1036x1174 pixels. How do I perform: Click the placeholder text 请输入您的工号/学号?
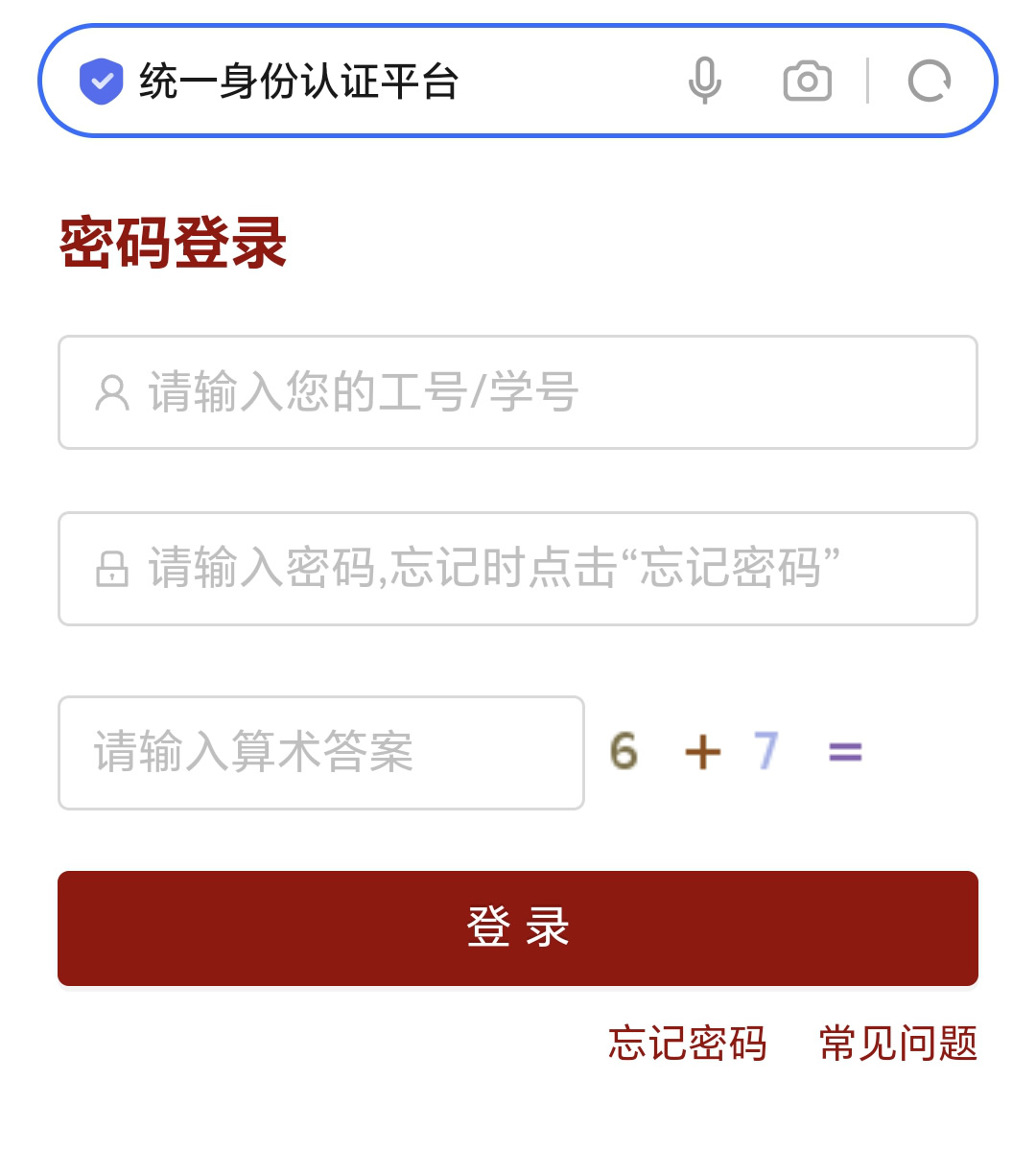(x=363, y=392)
